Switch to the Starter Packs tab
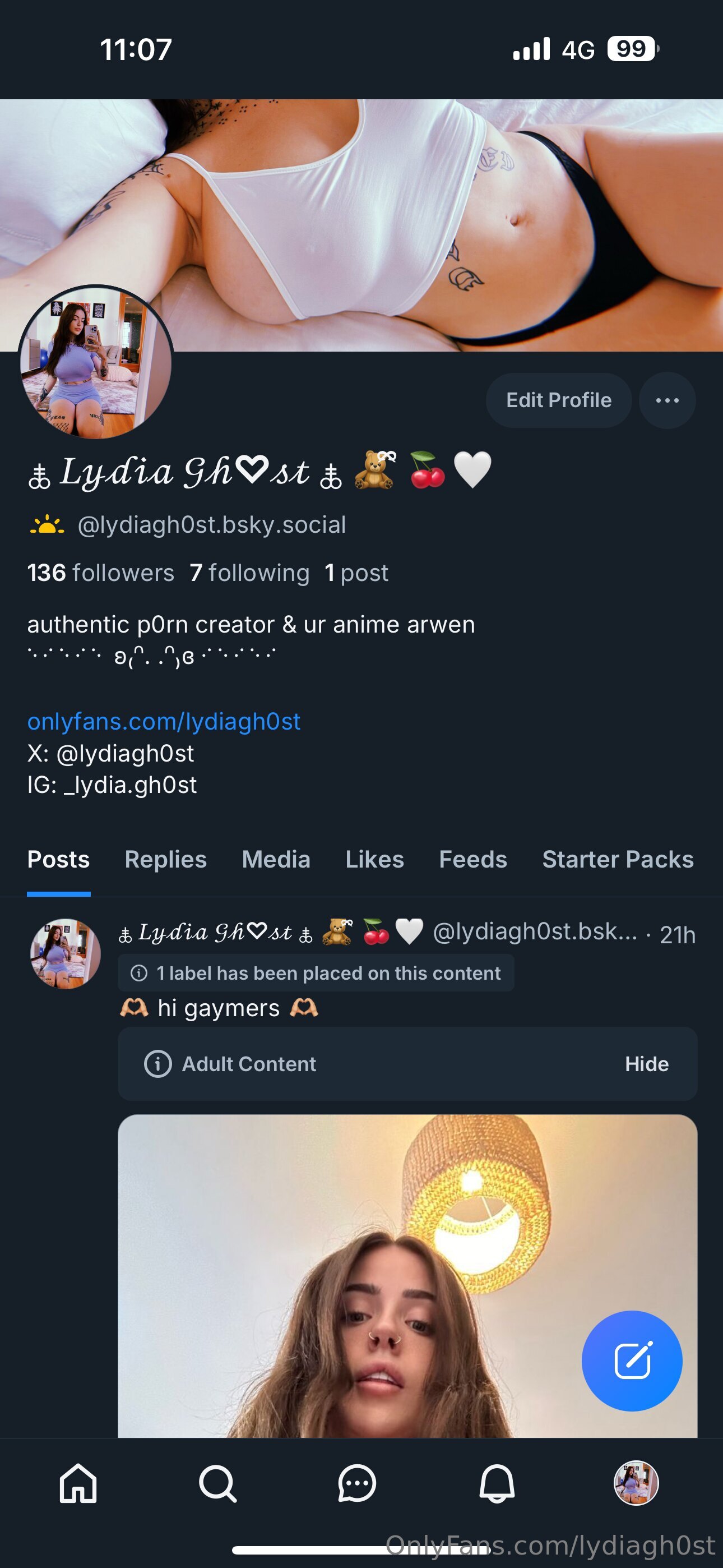The width and height of the screenshot is (723, 1568). [617, 860]
